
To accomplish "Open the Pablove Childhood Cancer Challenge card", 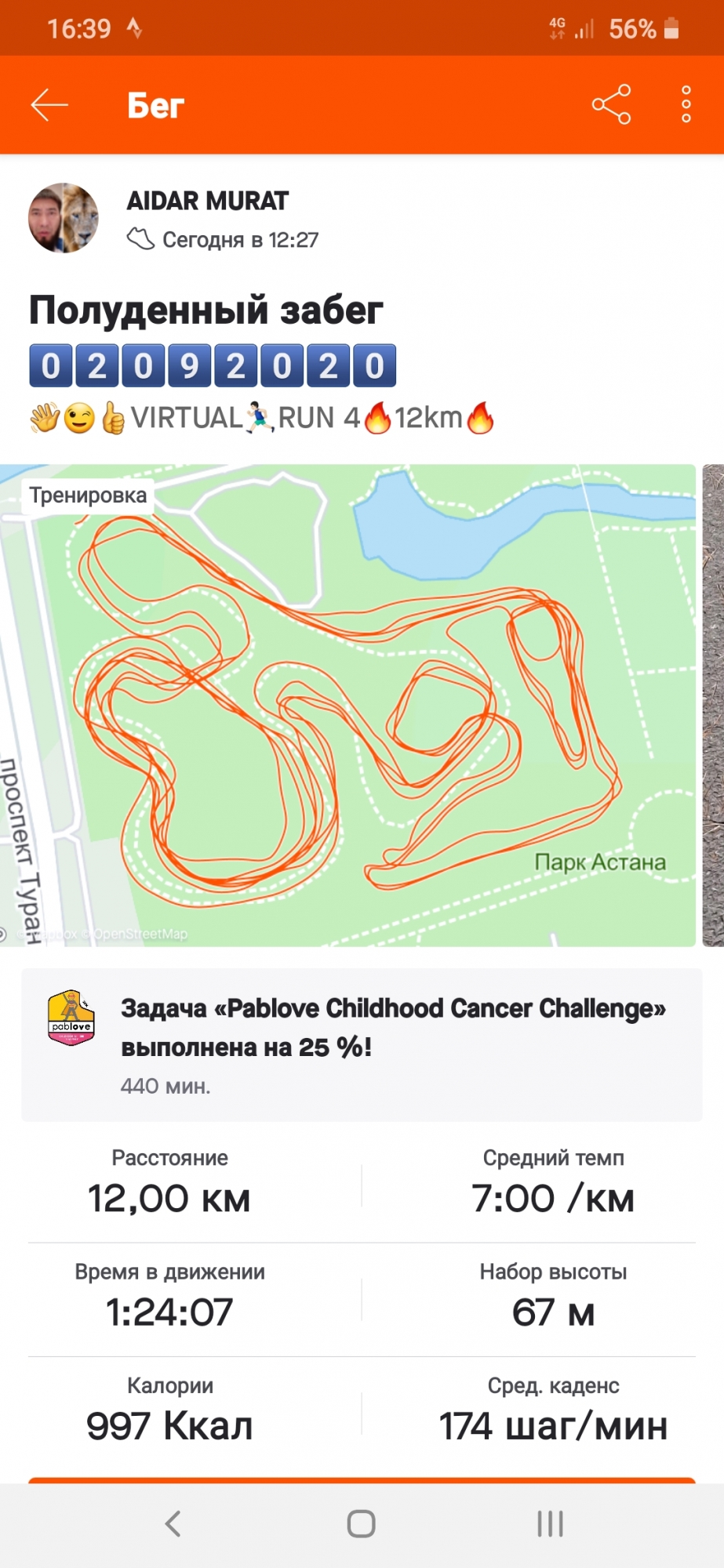I will [362, 1044].
